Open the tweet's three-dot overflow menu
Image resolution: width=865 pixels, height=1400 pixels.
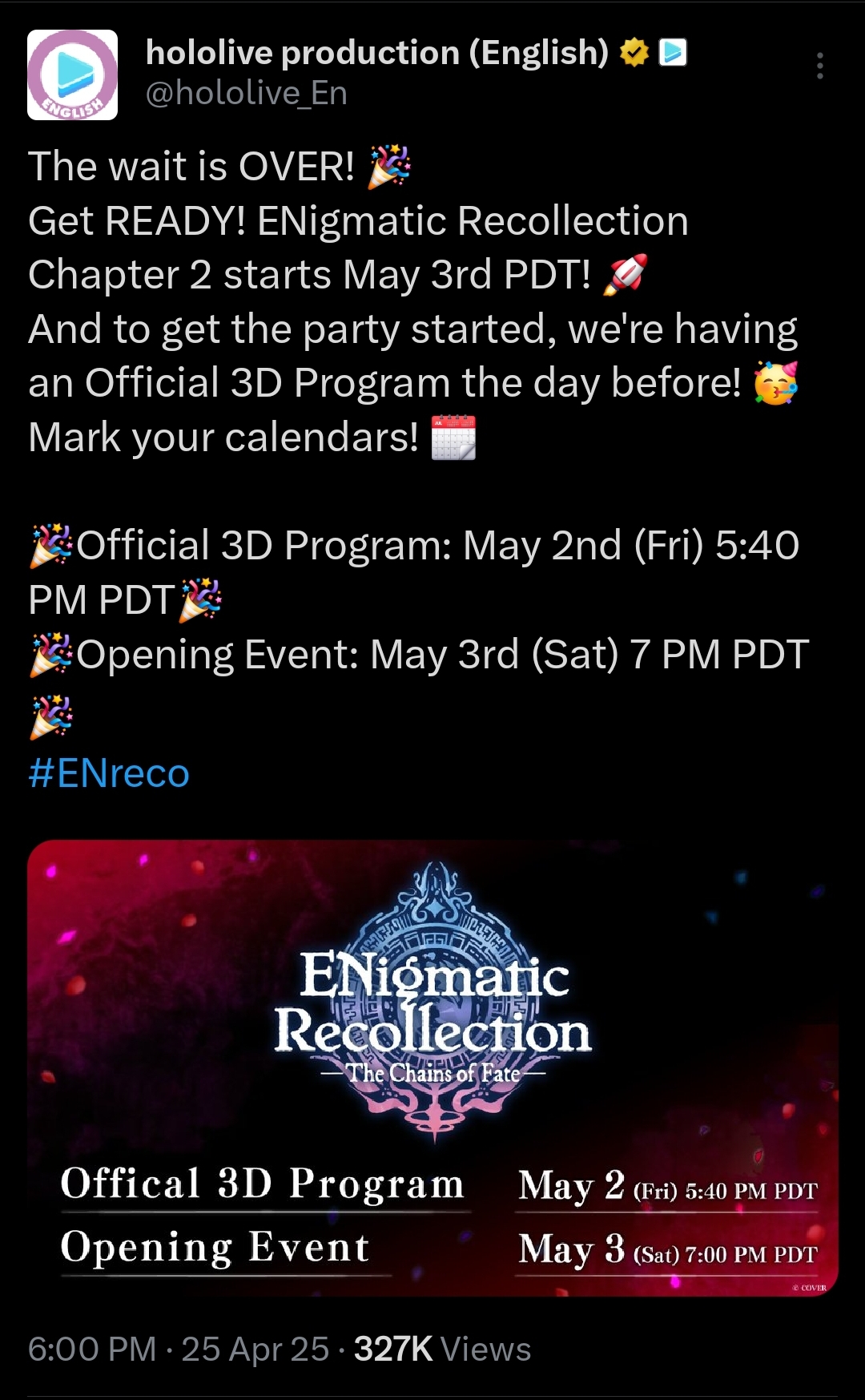click(819, 66)
